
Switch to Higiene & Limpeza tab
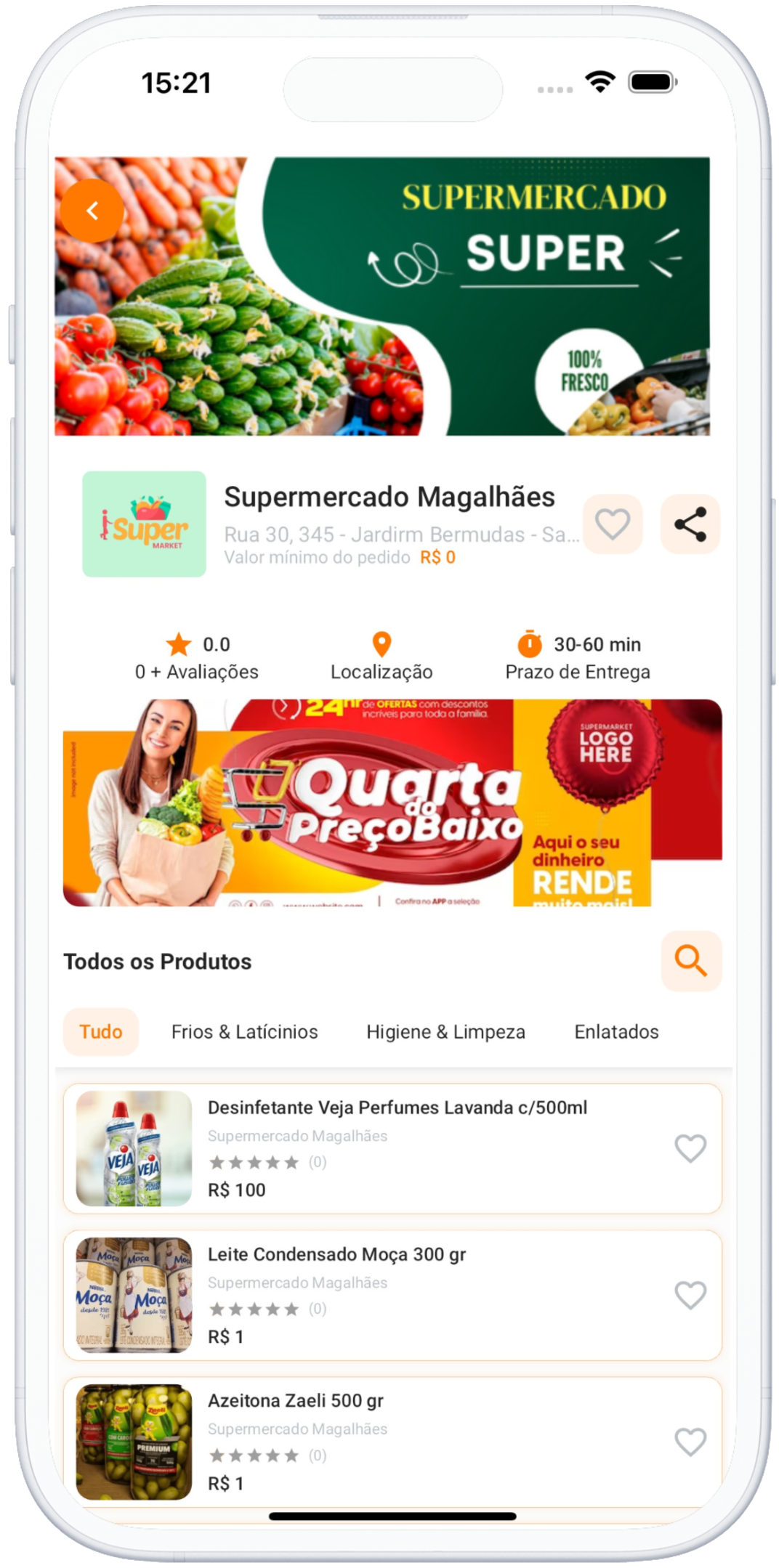click(x=445, y=1031)
